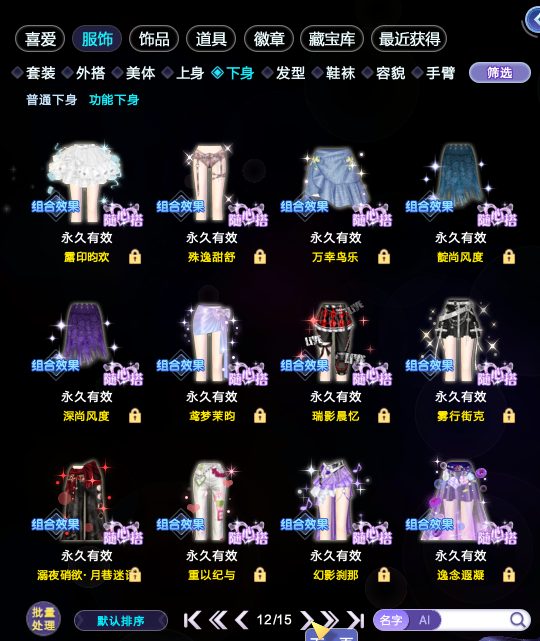Open the 批量处理 batch button

(x=44, y=619)
